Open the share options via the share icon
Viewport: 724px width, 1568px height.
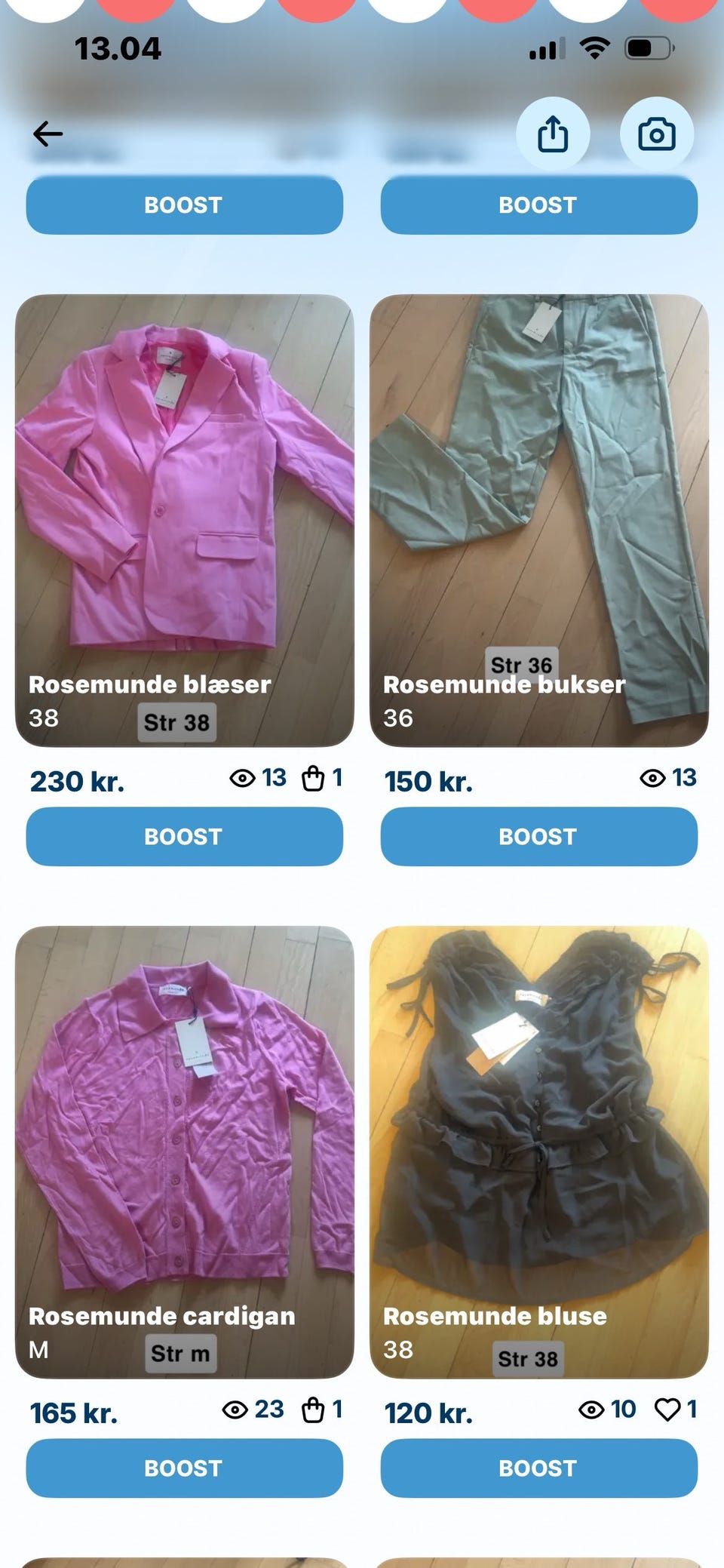click(x=555, y=133)
